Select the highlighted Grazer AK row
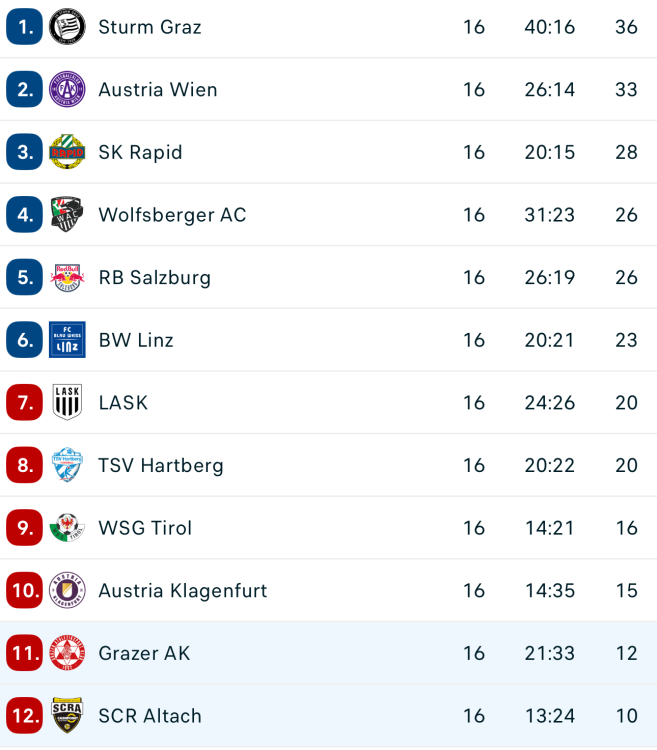 click(144, 654)
